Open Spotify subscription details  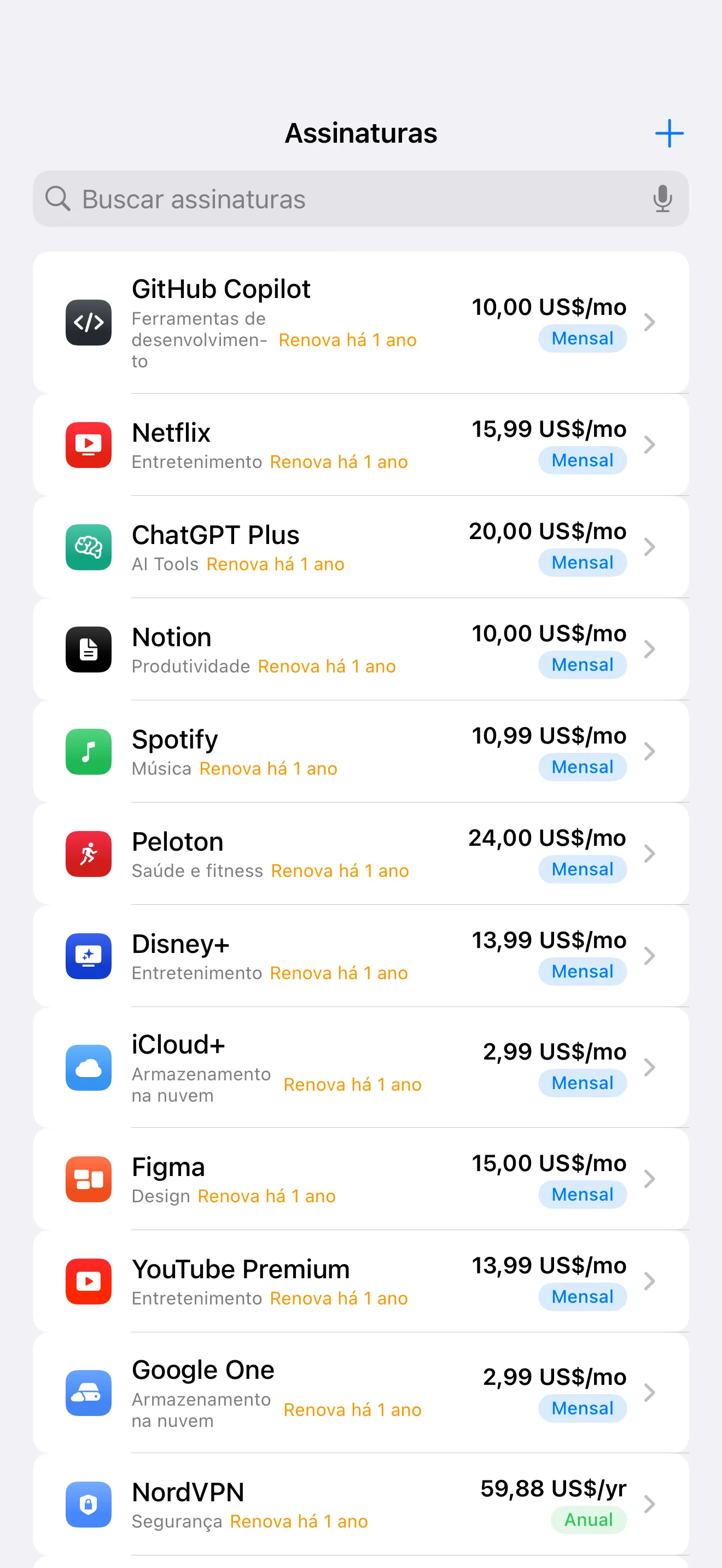[x=360, y=752]
